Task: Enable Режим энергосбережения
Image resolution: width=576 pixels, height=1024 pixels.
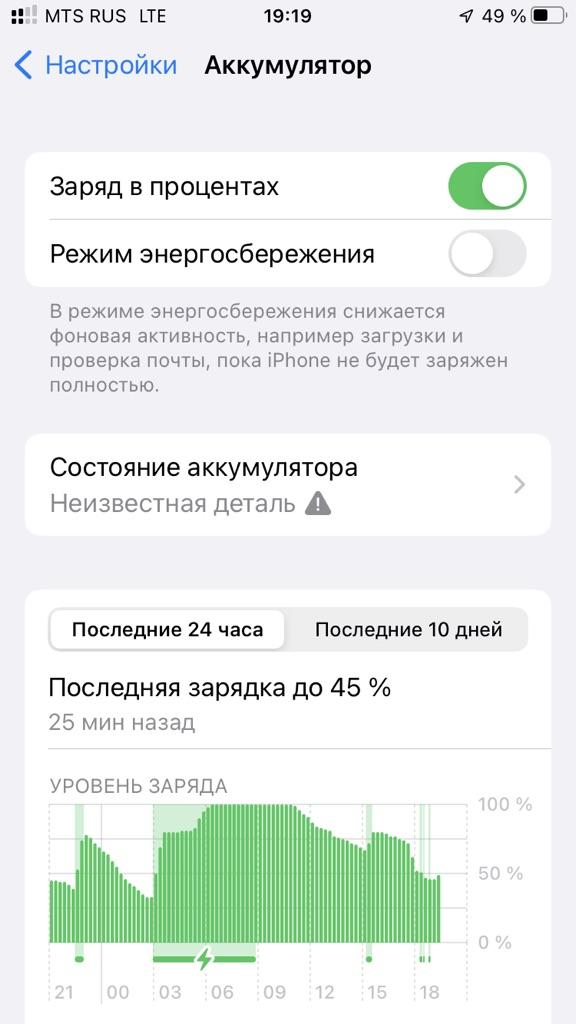Action: point(487,253)
